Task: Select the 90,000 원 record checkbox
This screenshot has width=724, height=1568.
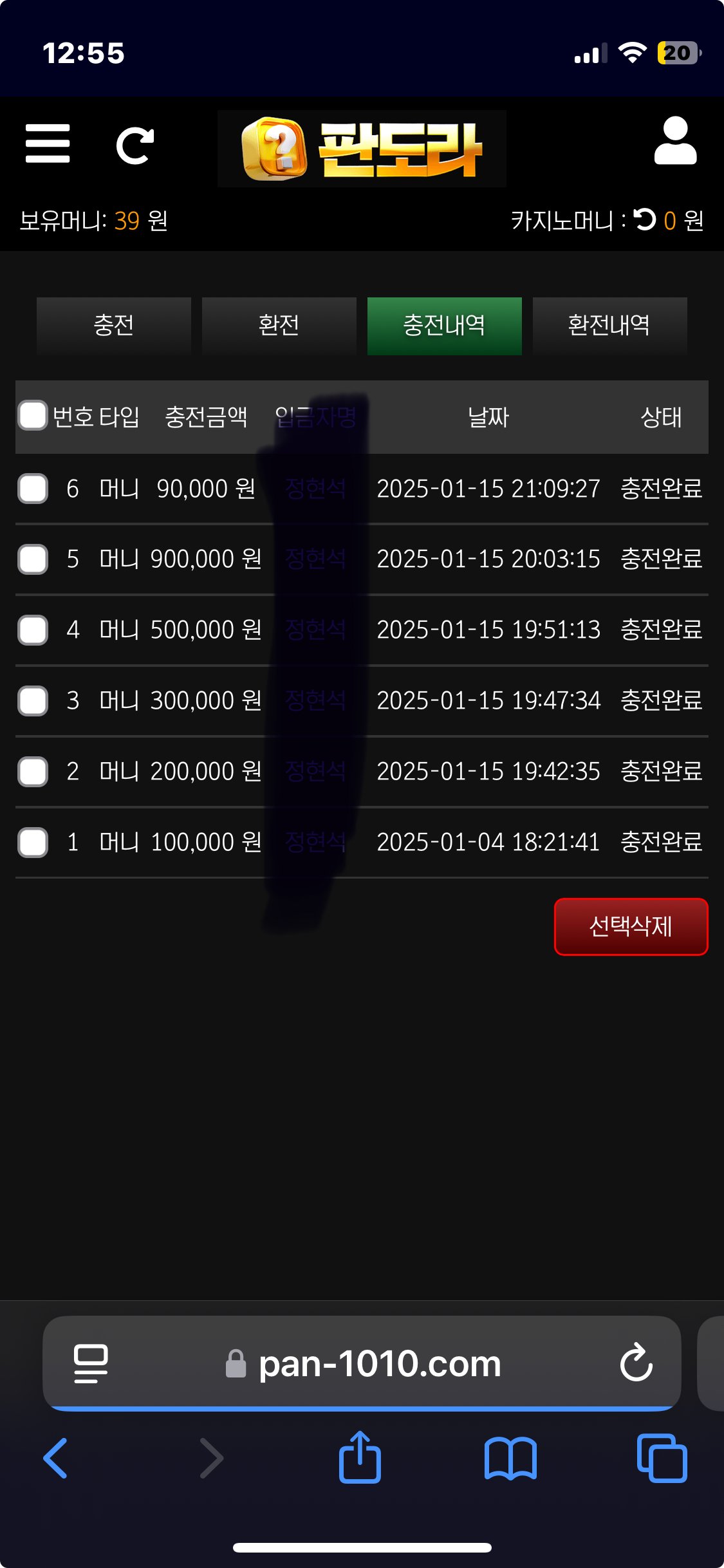Action: coord(33,489)
